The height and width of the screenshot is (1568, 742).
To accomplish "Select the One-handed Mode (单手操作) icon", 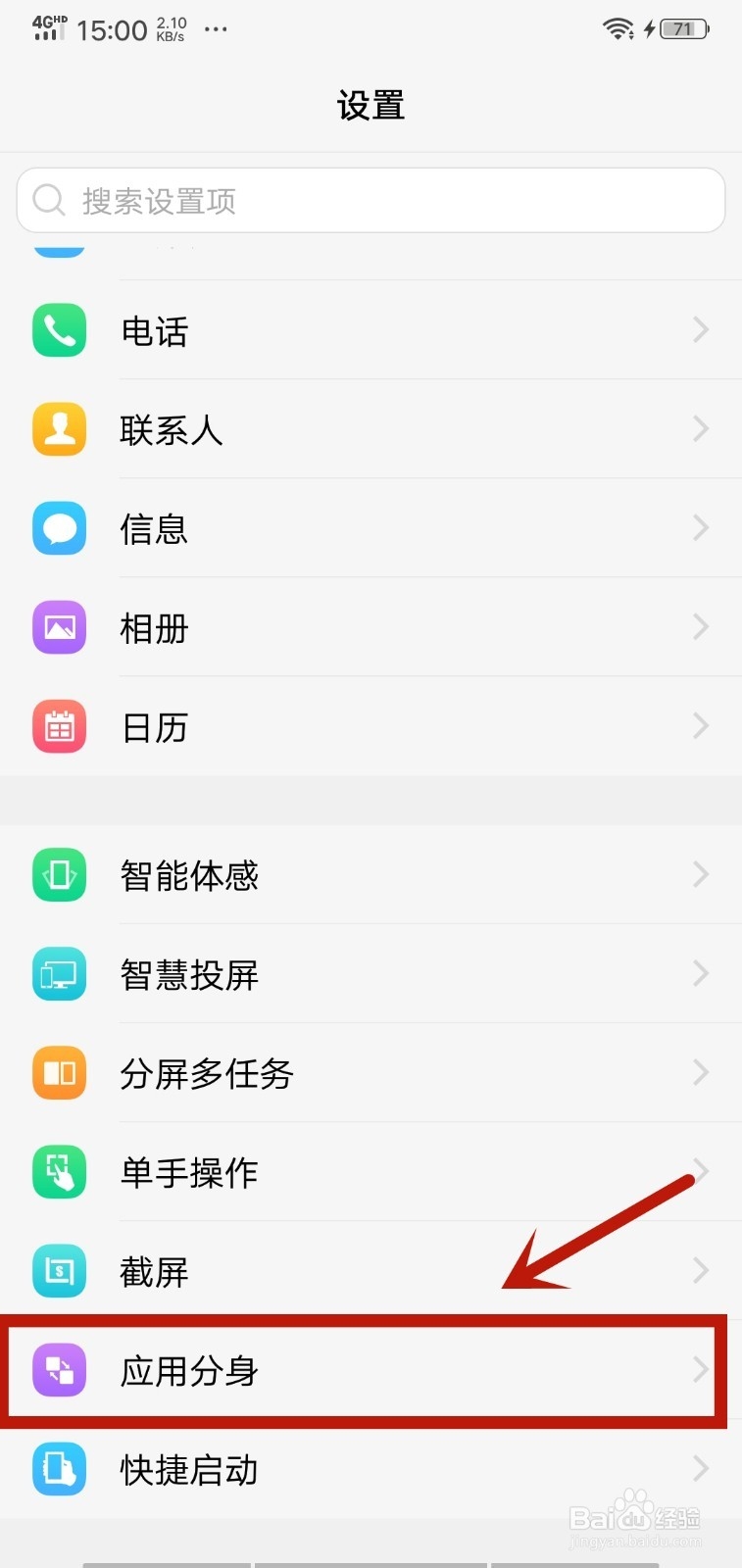I will tap(59, 1172).
